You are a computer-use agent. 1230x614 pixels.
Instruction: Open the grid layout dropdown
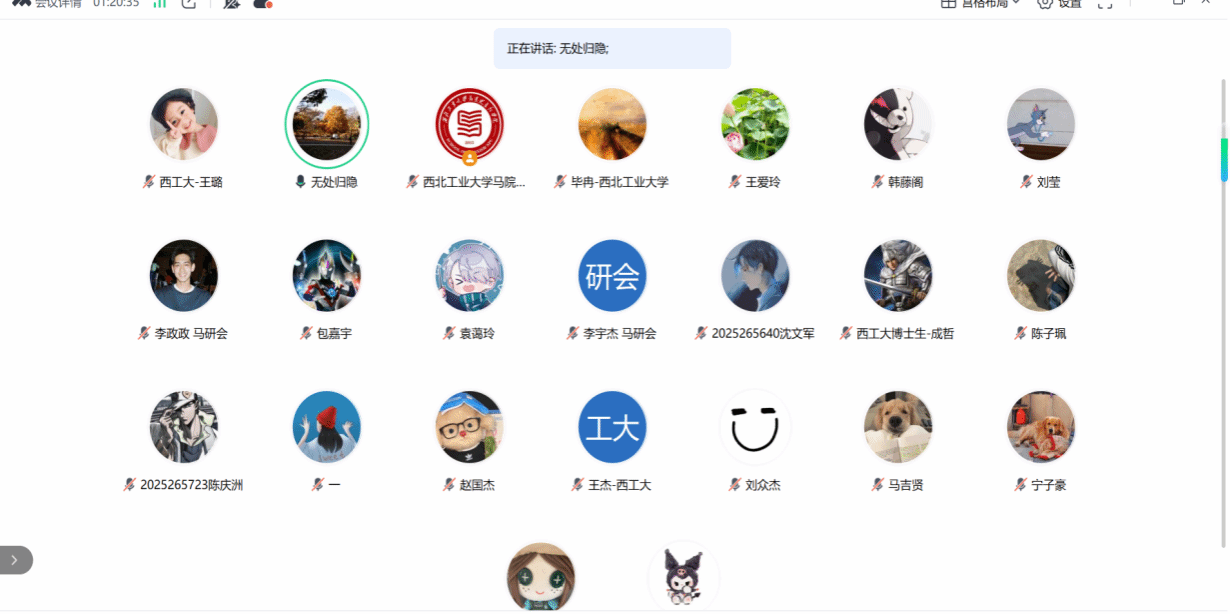(980, 4)
